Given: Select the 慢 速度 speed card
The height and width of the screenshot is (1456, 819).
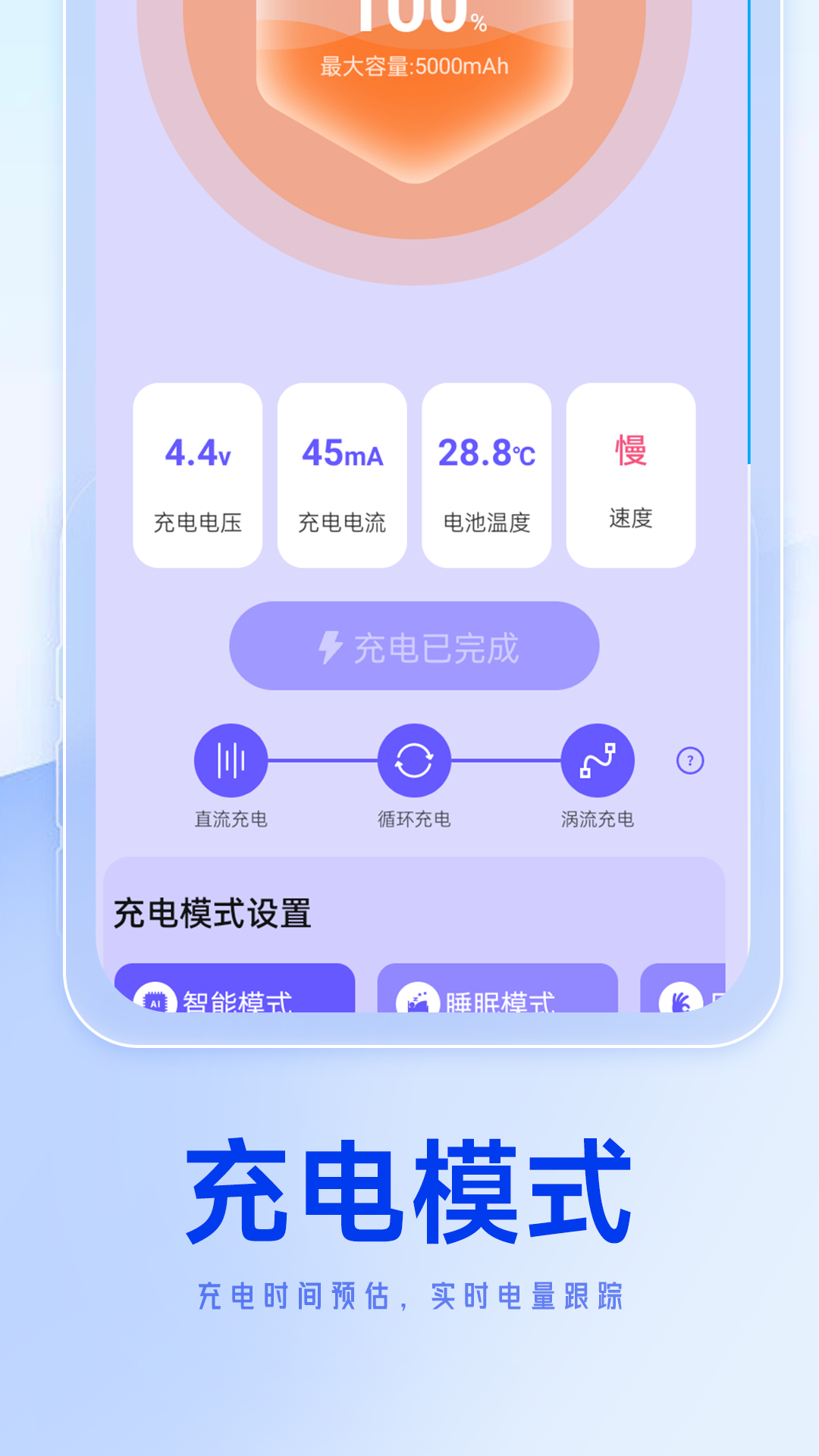Looking at the screenshot, I should coord(631,474).
